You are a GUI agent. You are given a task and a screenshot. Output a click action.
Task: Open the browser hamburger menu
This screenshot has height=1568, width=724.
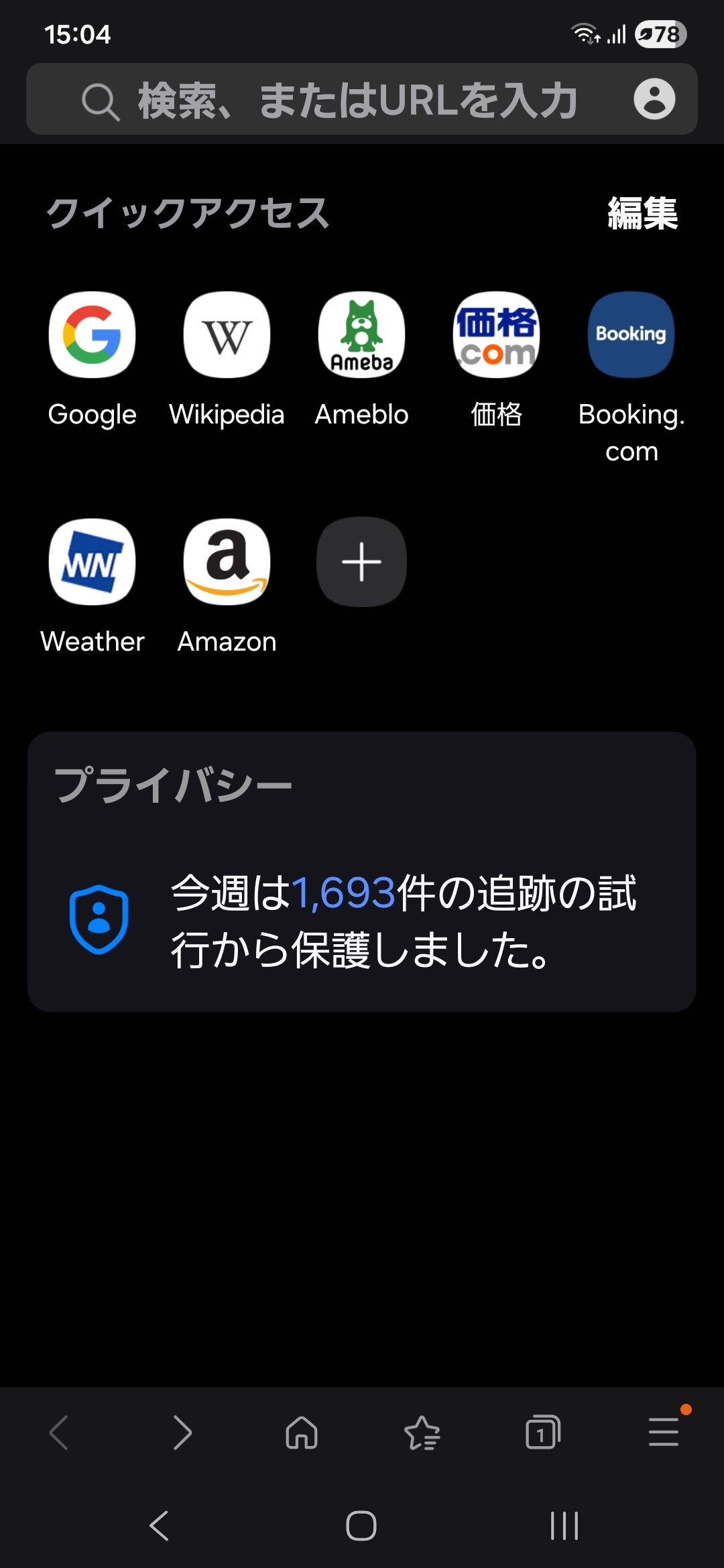click(x=664, y=1433)
